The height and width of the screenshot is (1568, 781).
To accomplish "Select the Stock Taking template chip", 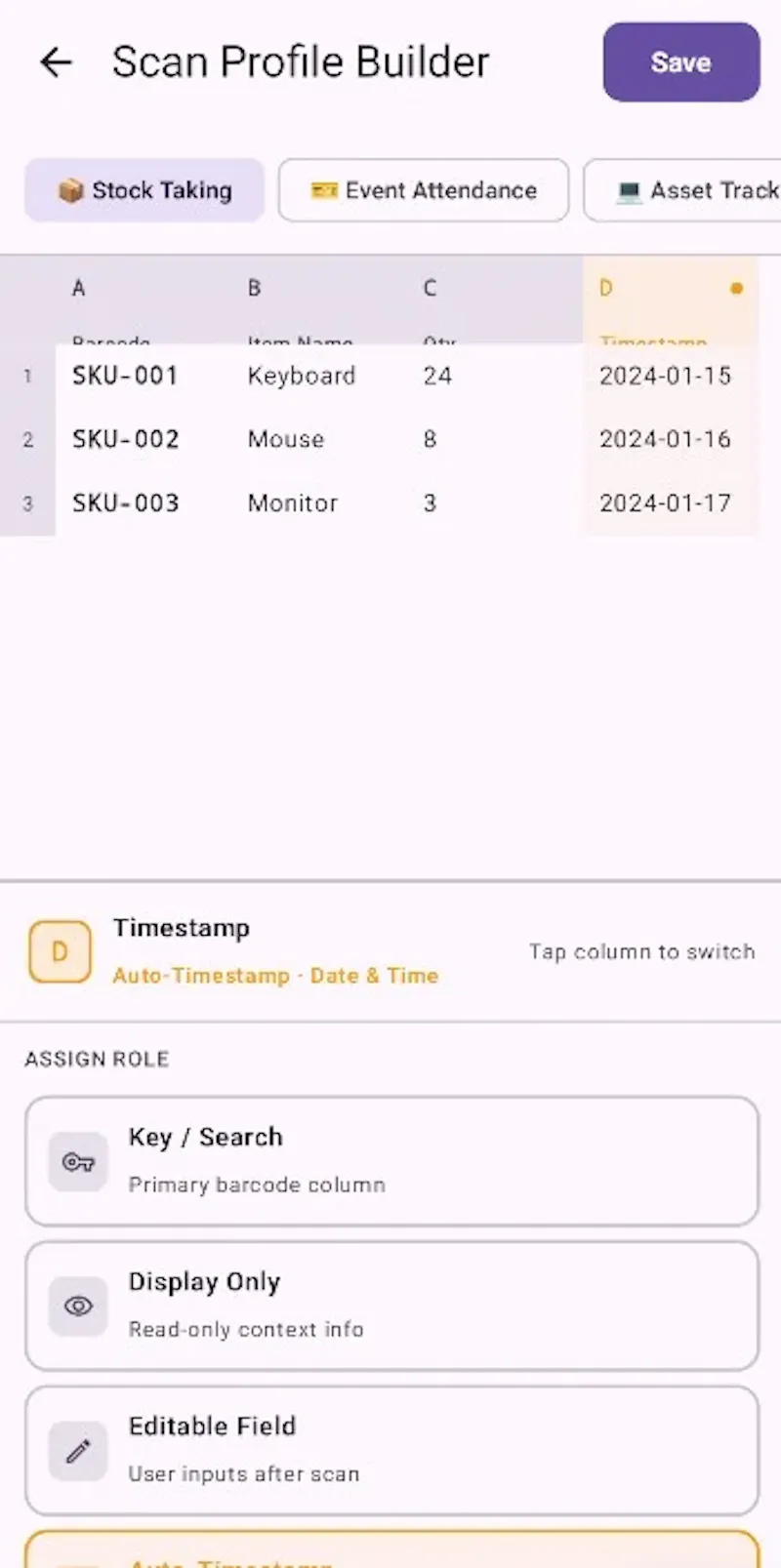I will 144,190.
